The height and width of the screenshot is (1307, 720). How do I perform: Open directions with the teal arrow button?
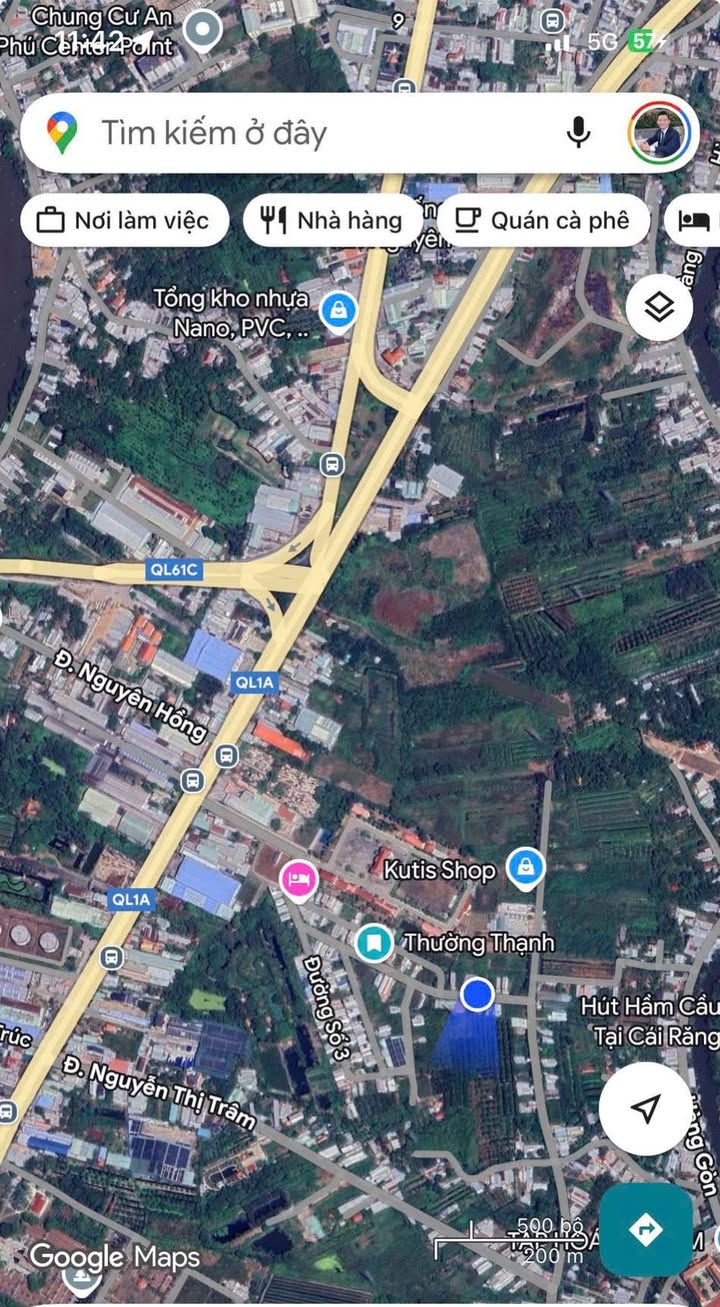pos(646,1229)
